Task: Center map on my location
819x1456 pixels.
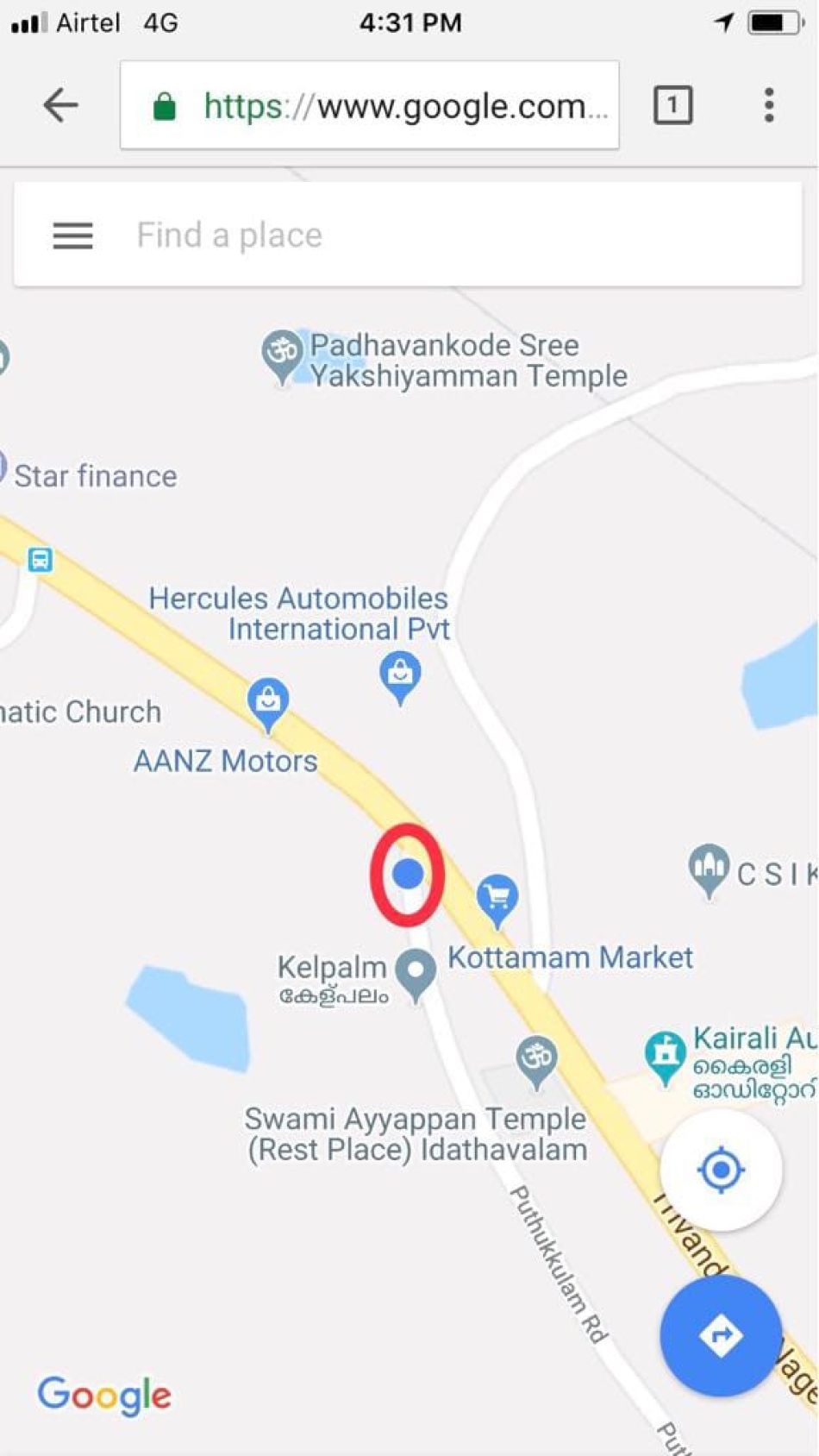Action: [x=721, y=1170]
